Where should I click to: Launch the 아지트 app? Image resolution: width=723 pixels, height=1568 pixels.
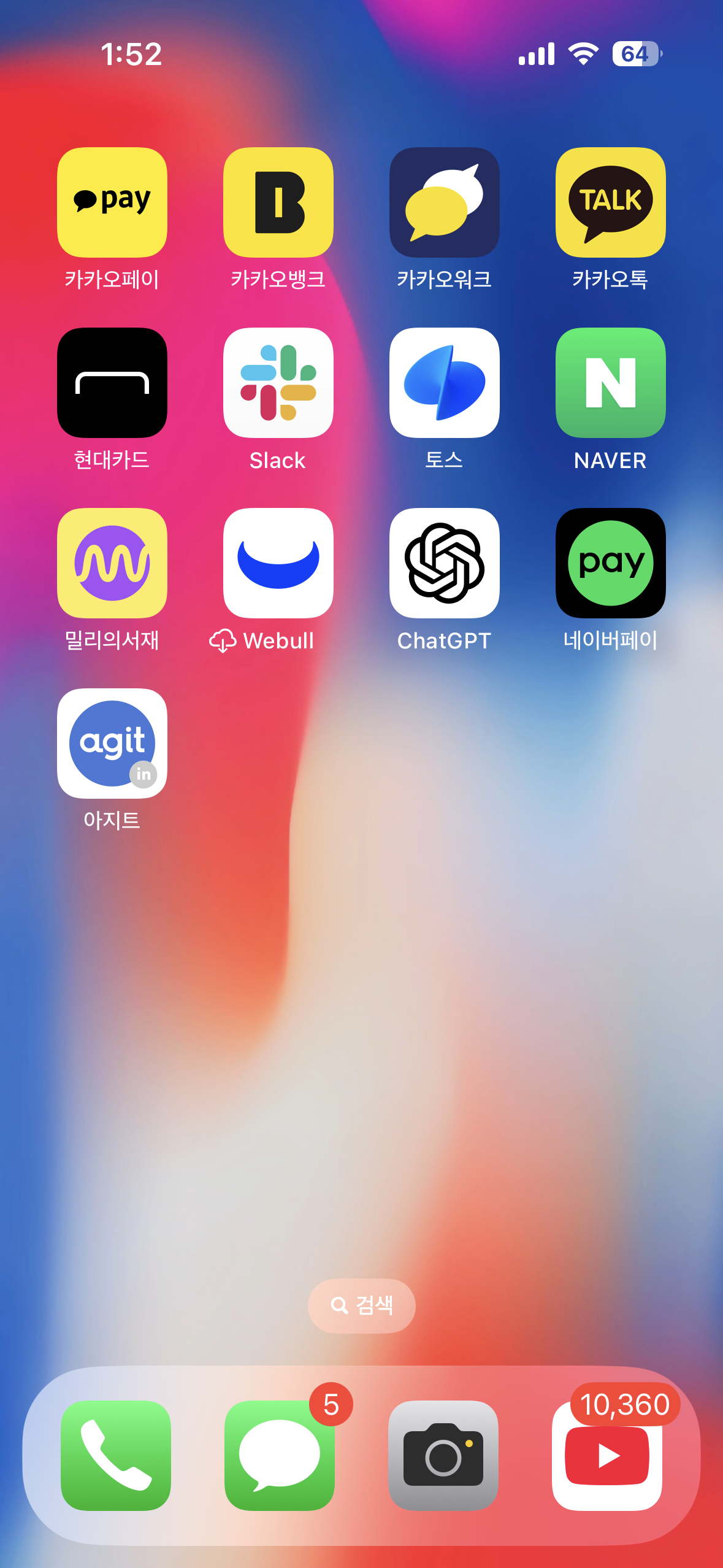click(x=112, y=743)
